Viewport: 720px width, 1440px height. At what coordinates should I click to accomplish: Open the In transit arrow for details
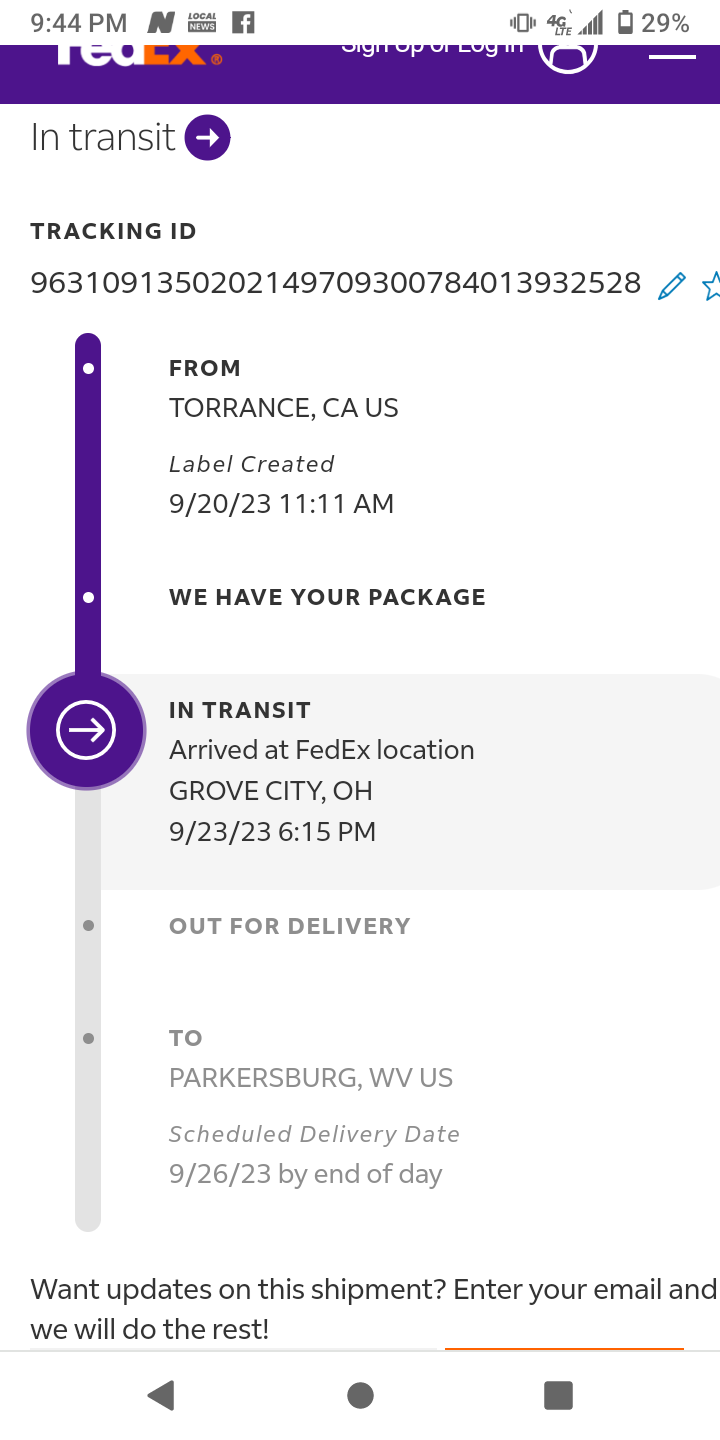(207, 137)
